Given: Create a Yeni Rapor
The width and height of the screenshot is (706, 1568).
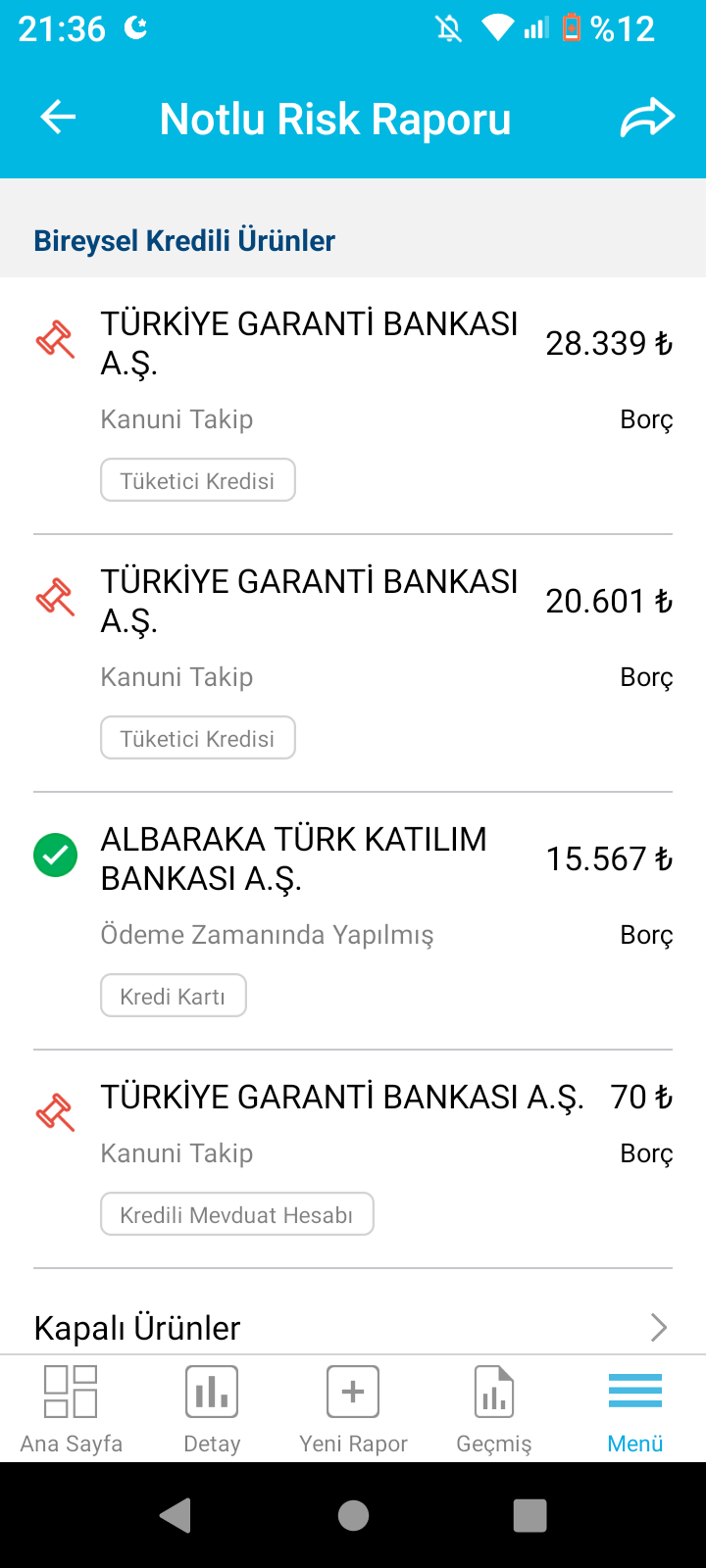Looking at the screenshot, I should pyautogui.click(x=353, y=1409).
